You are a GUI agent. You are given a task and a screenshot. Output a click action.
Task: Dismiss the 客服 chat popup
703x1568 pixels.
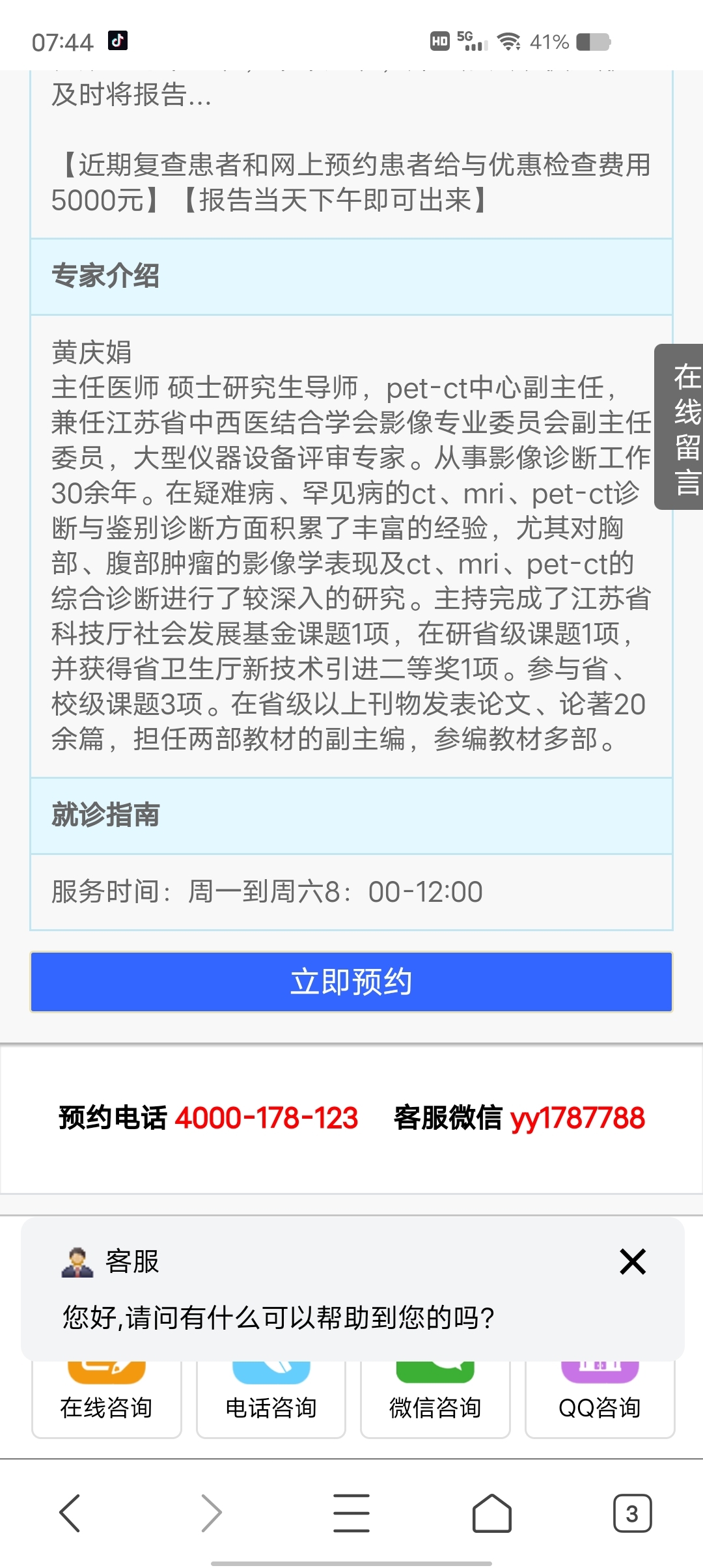[x=633, y=1261]
